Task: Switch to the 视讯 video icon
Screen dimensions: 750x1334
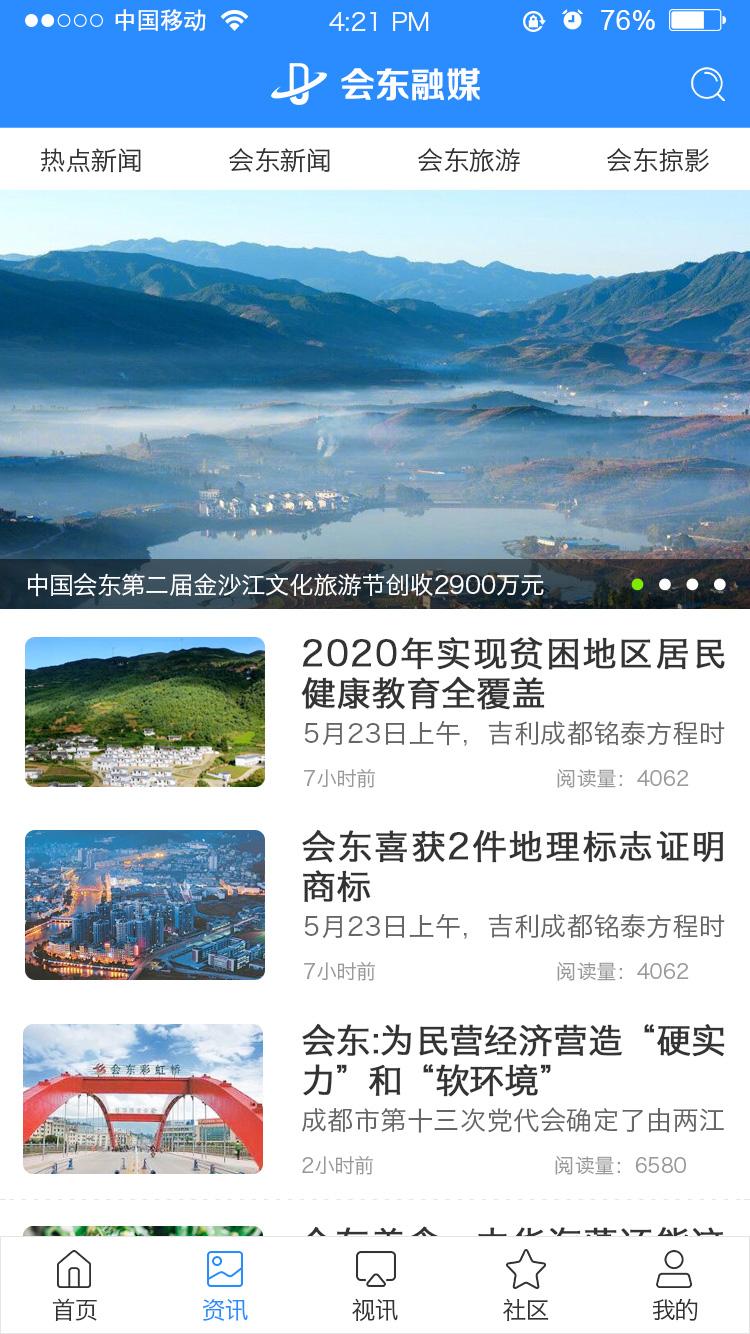Action: click(x=375, y=1271)
